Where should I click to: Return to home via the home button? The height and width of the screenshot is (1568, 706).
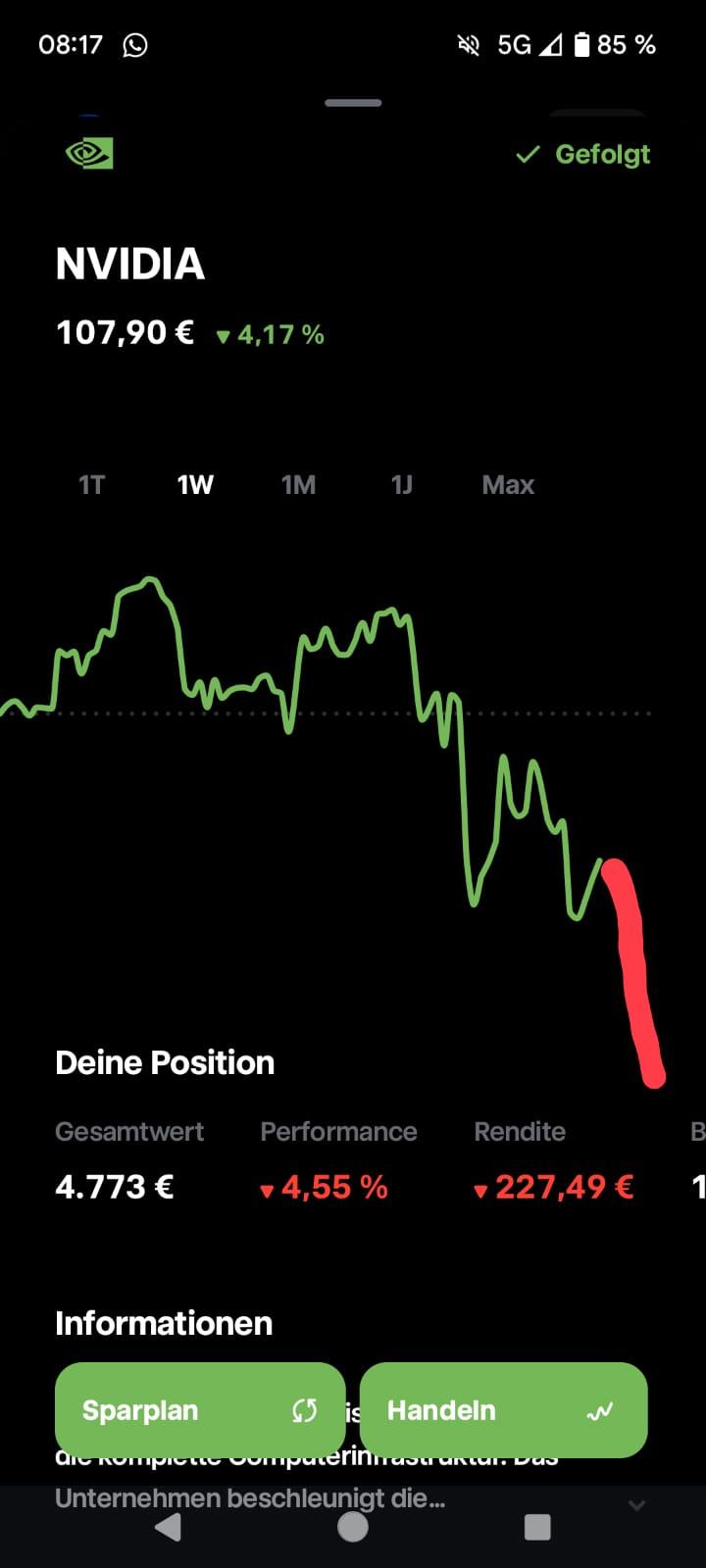point(353,1528)
